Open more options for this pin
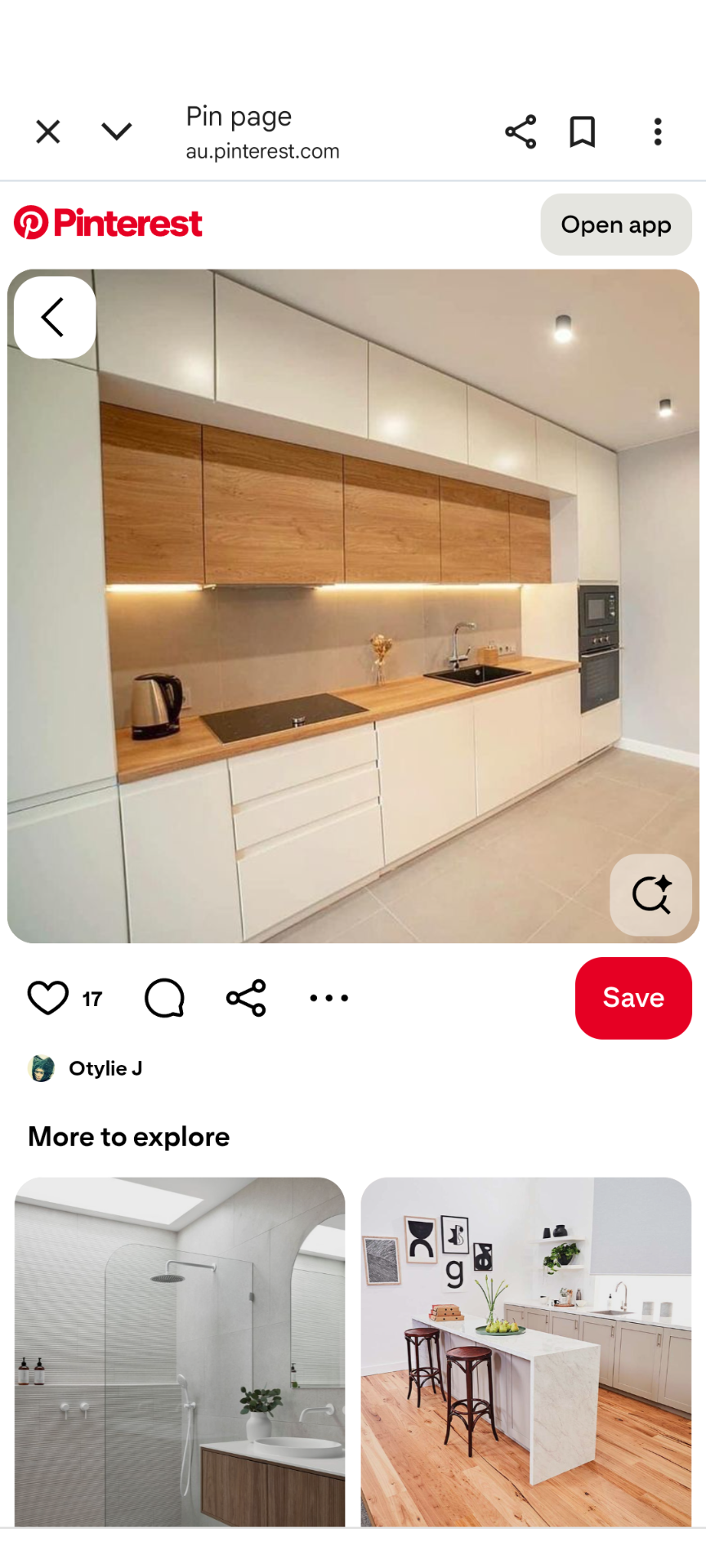The height and width of the screenshot is (1568, 706). tap(329, 998)
